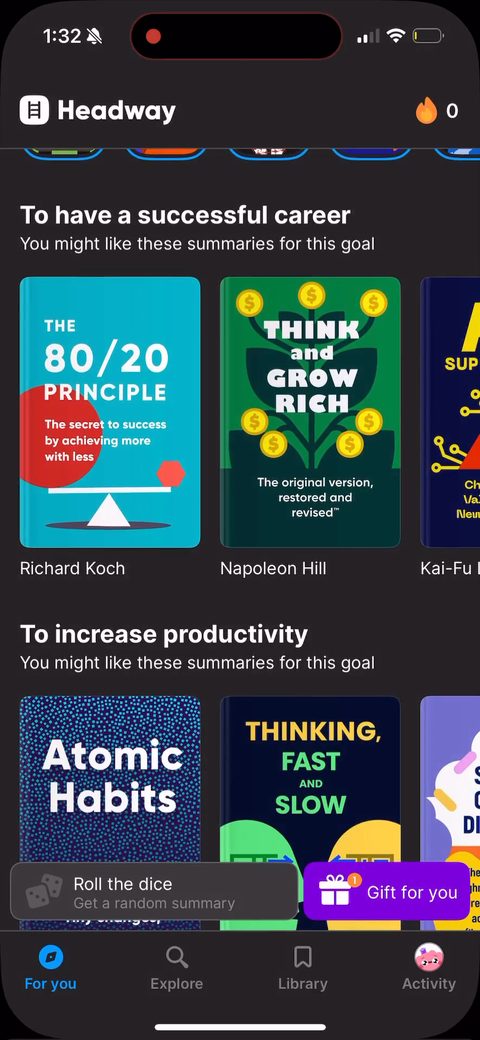Roll the dice for a random summary

154,891
